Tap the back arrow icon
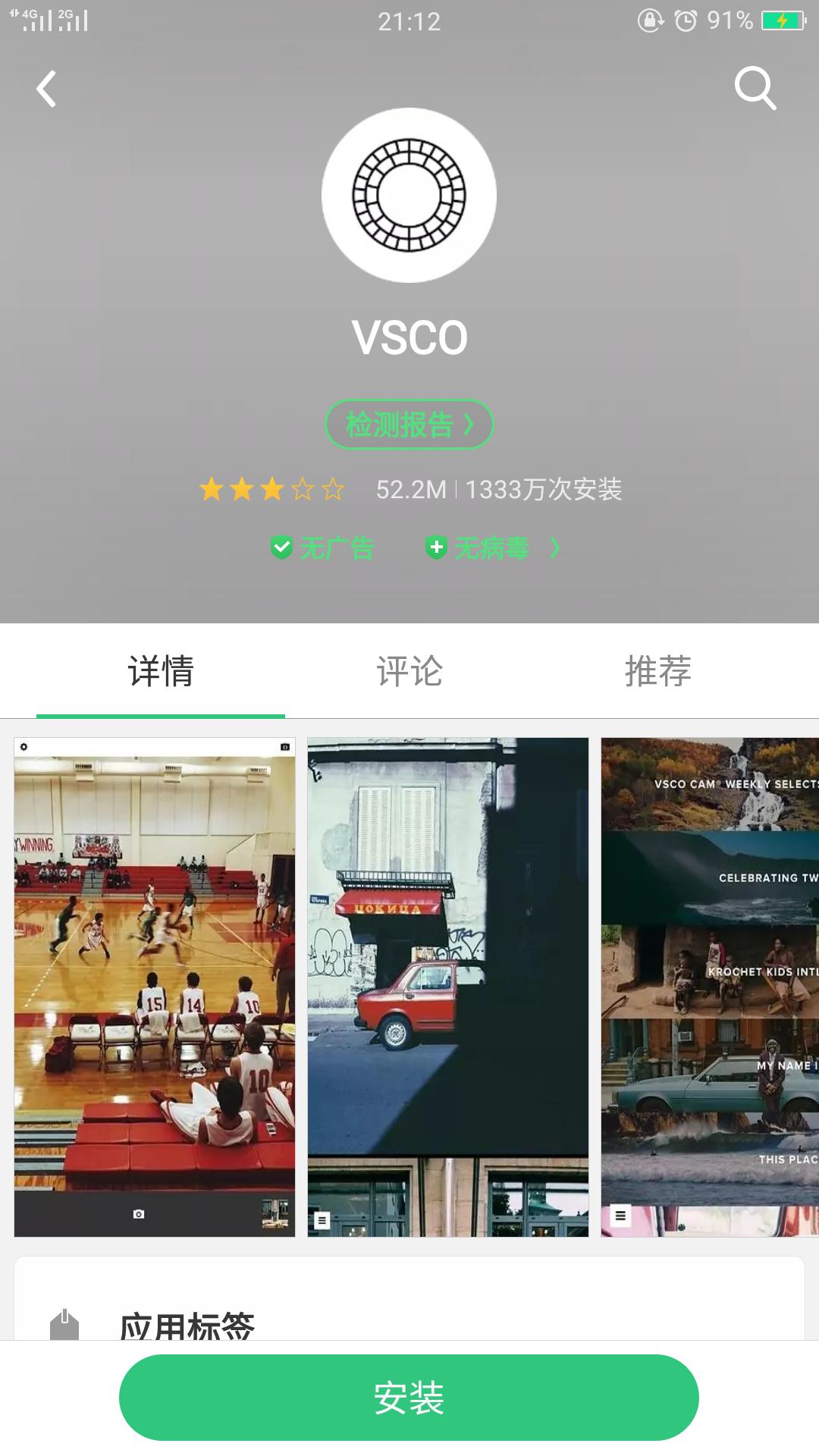The height and width of the screenshot is (1456, 819). (x=45, y=89)
